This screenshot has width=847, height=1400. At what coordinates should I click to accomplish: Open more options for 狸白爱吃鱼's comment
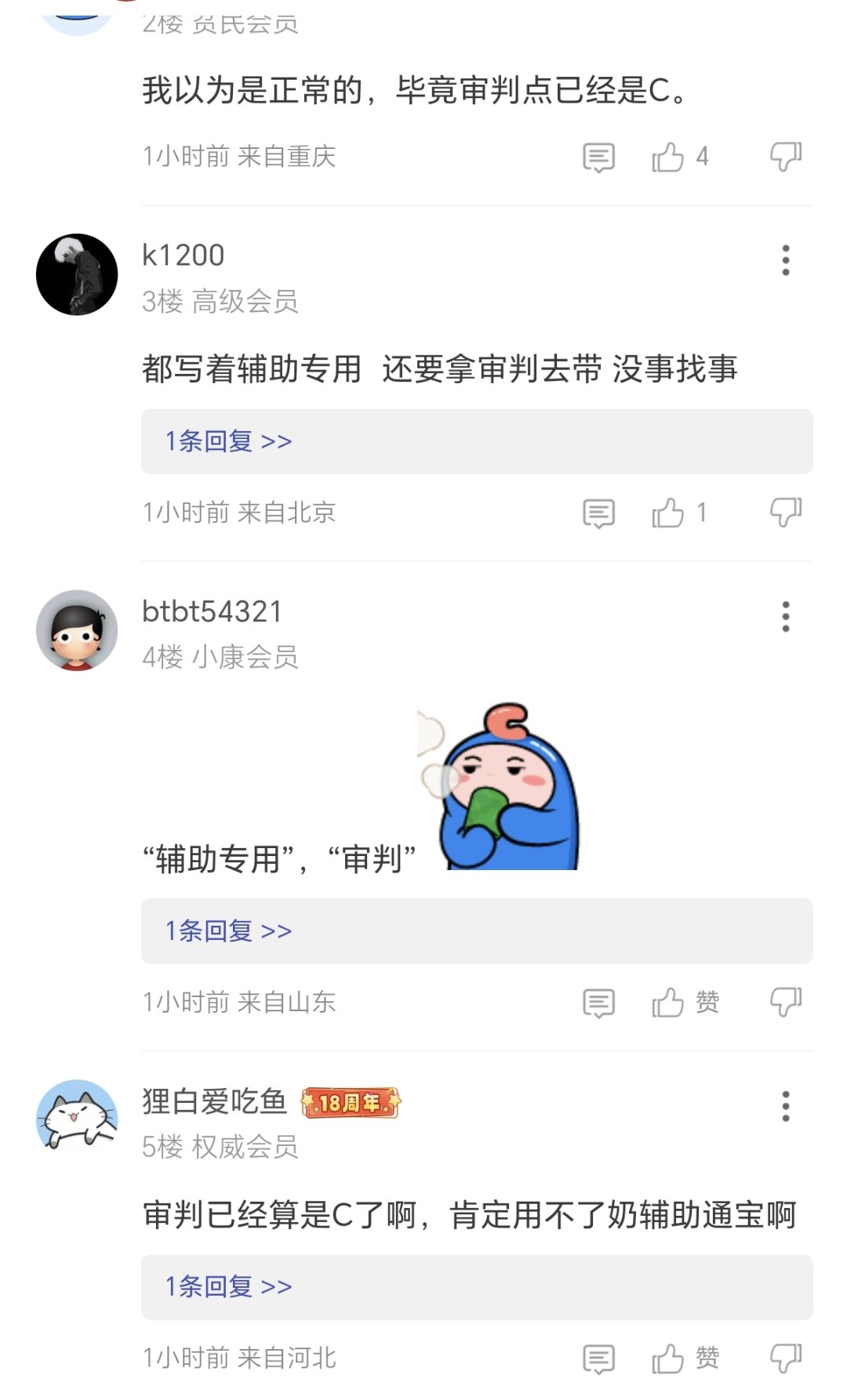[x=785, y=1106]
